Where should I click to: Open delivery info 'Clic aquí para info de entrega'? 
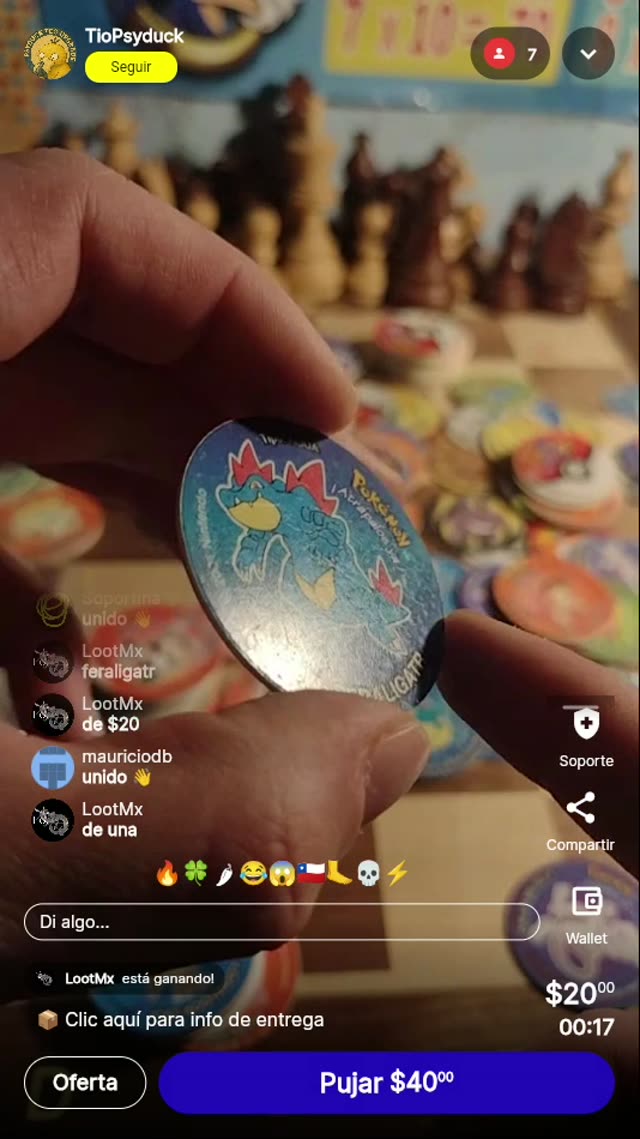point(182,1020)
